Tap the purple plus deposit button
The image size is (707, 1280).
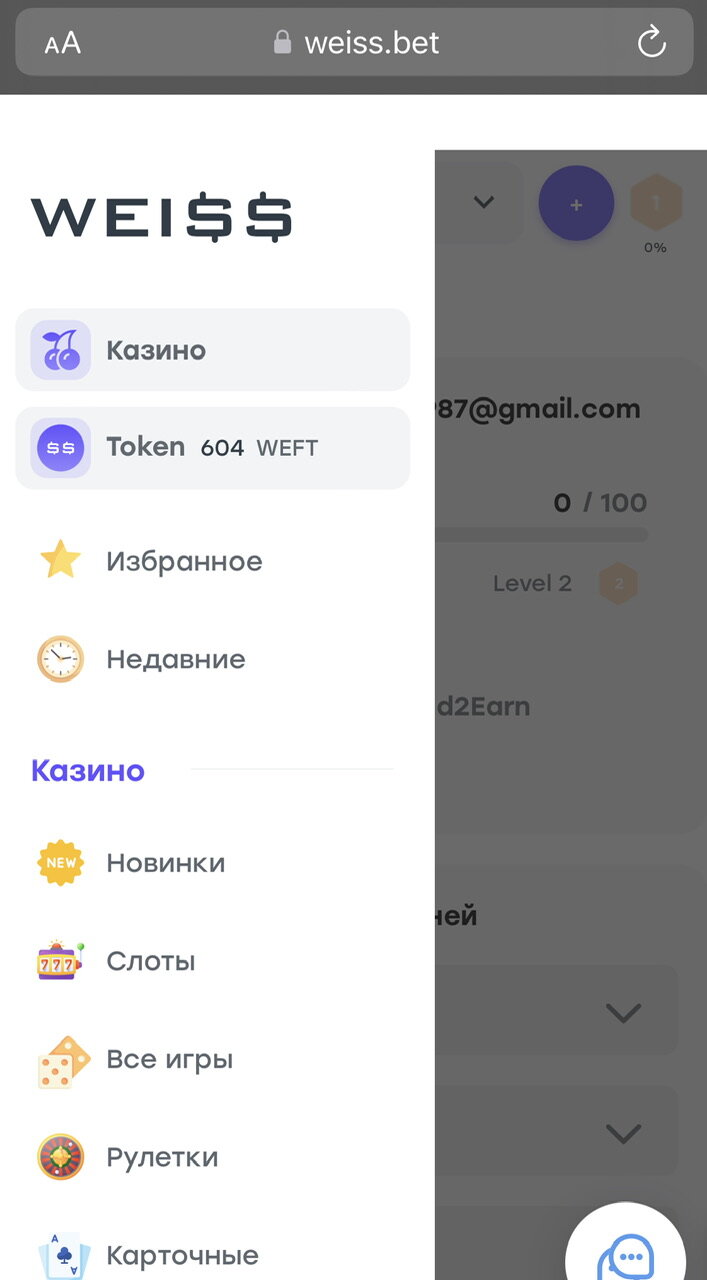click(576, 204)
